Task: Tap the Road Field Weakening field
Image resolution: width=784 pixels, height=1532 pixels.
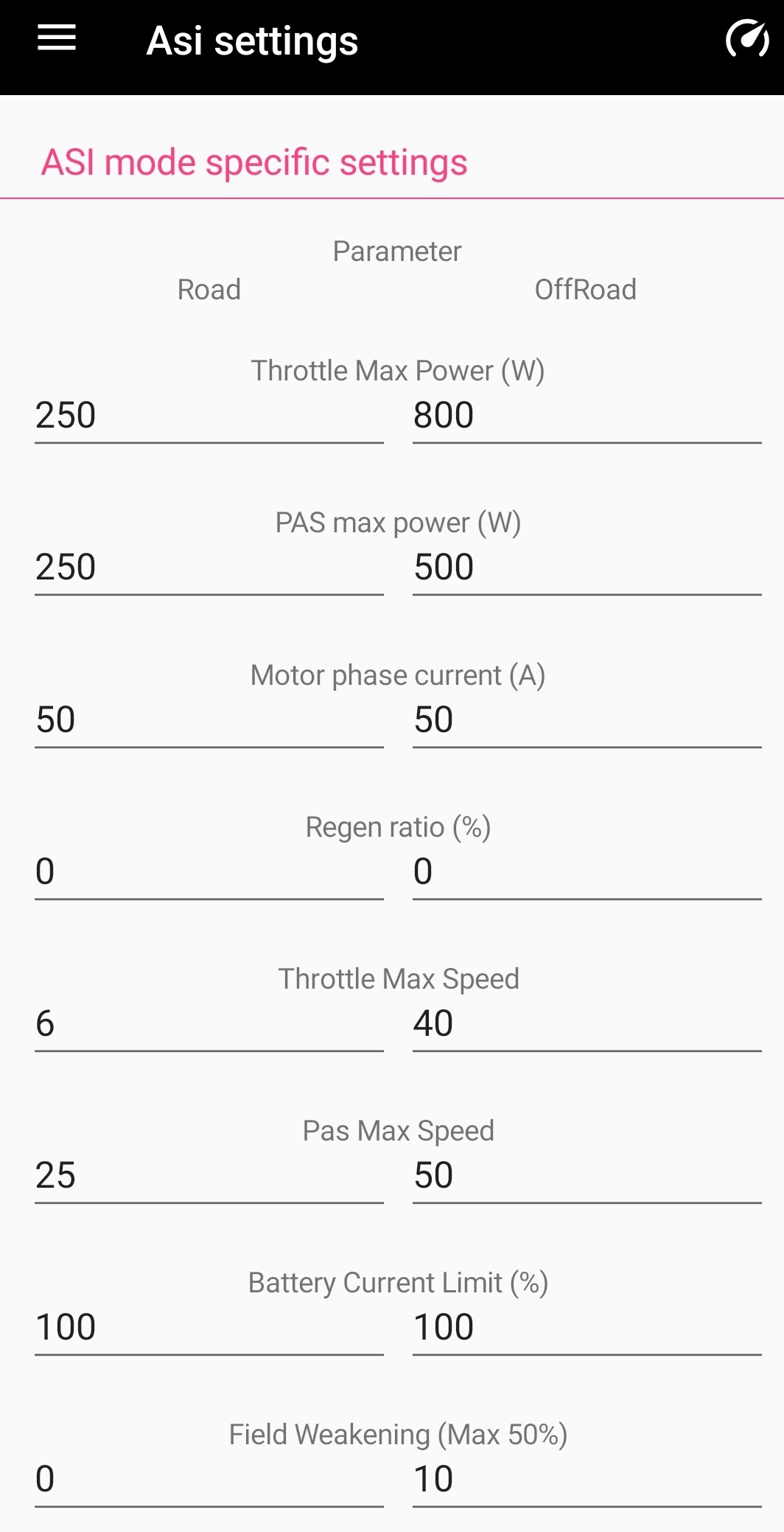Action: pos(209,1480)
